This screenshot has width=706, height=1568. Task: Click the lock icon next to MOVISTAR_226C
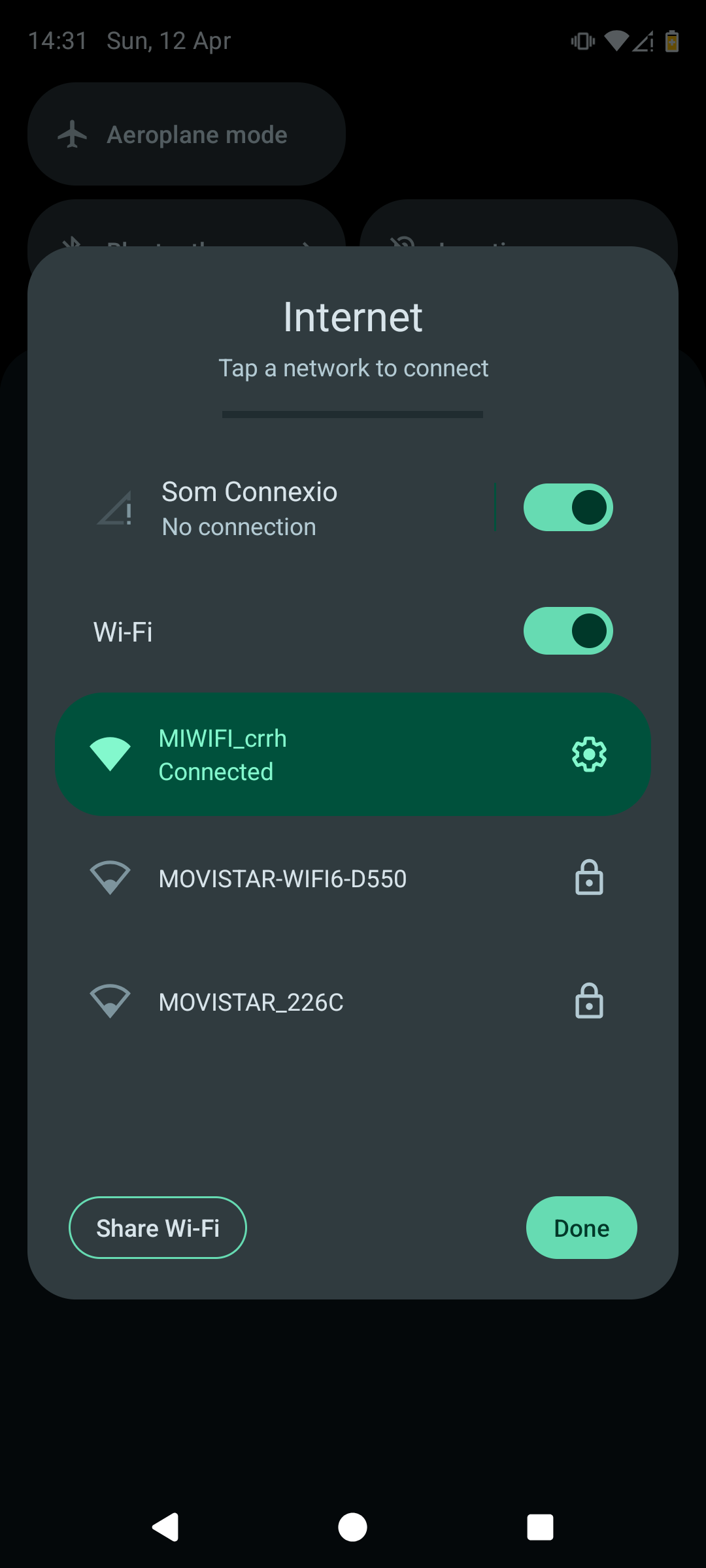(589, 1002)
